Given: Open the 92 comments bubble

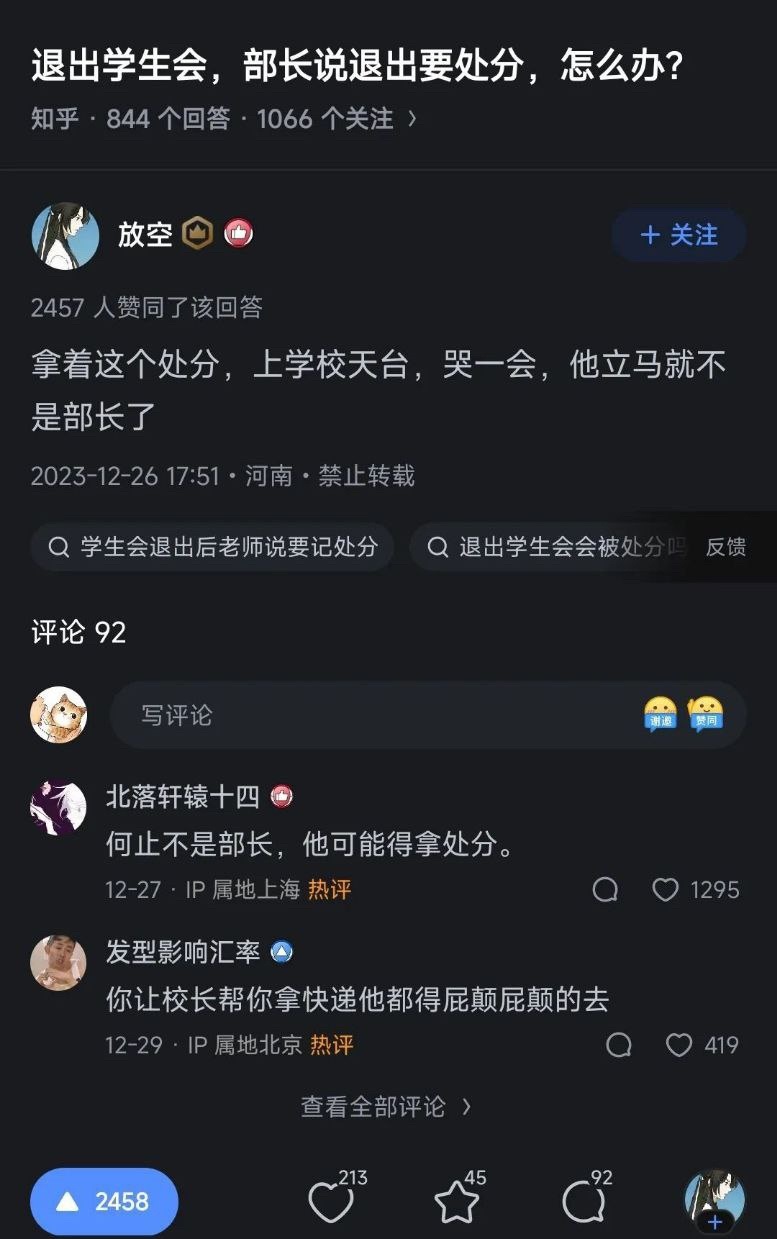Looking at the screenshot, I should 582,1201.
